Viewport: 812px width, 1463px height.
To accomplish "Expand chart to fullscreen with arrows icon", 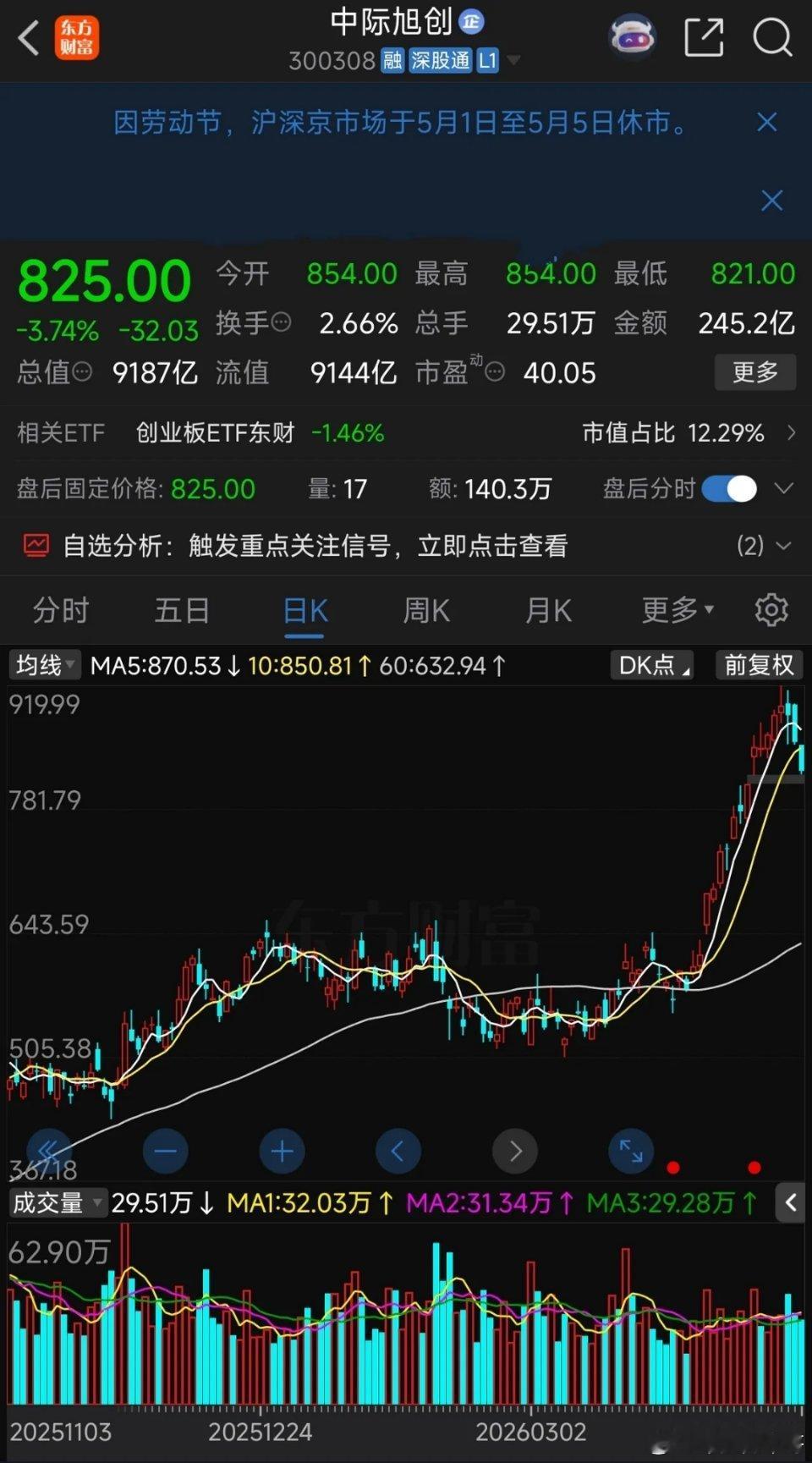I will [x=631, y=1151].
